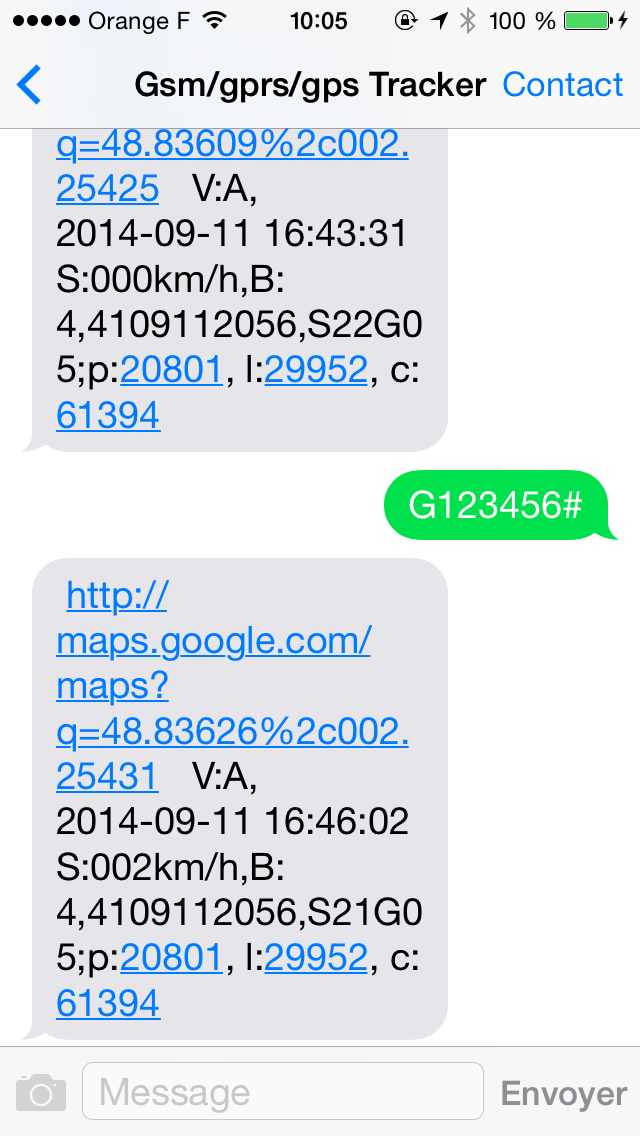The height and width of the screenshot is (1136, 640).
Task: Tap the Envoyer send button
Action: 564,1093
